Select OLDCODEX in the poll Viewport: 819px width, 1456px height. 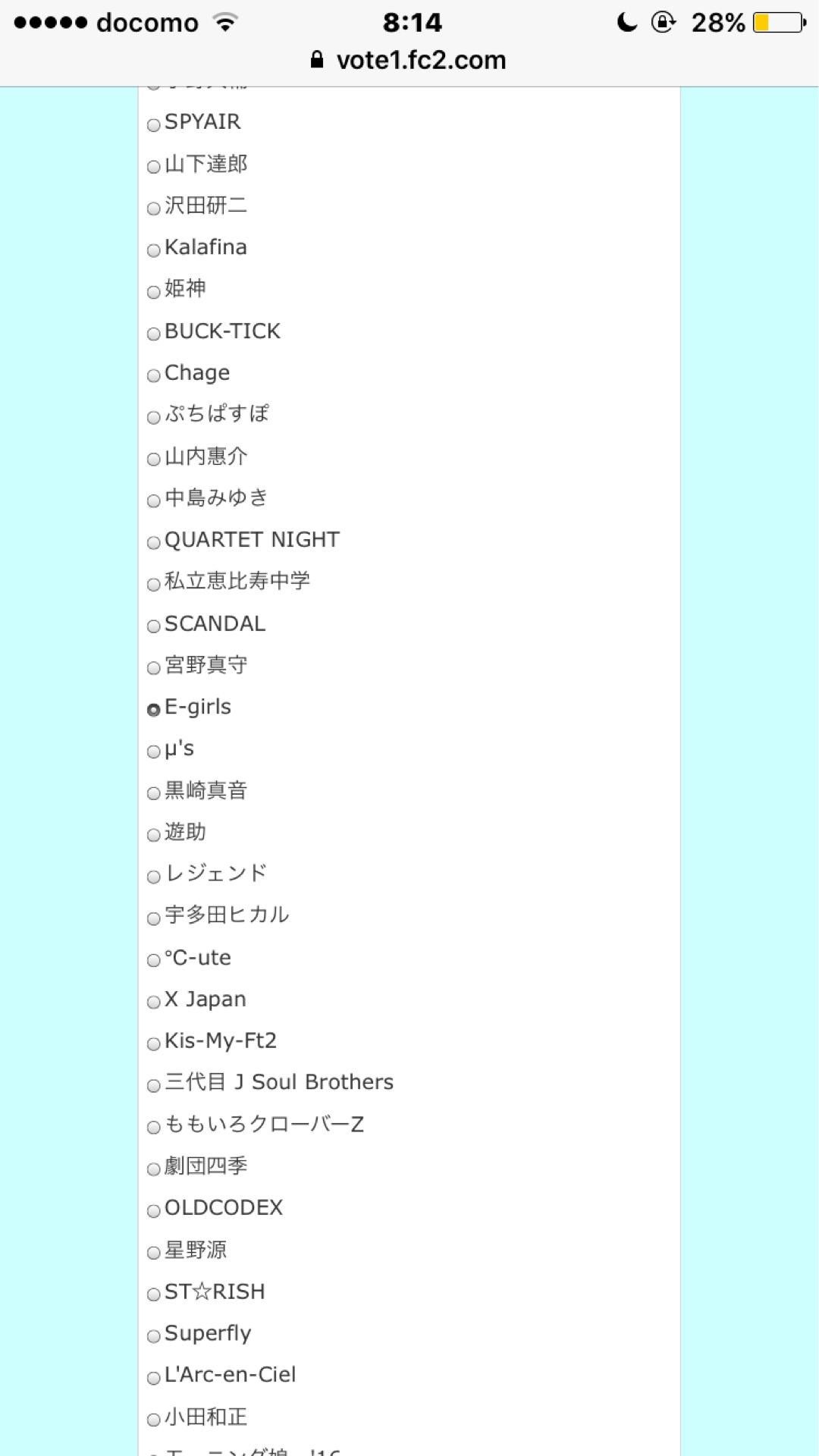click(x=154, y=1210)
